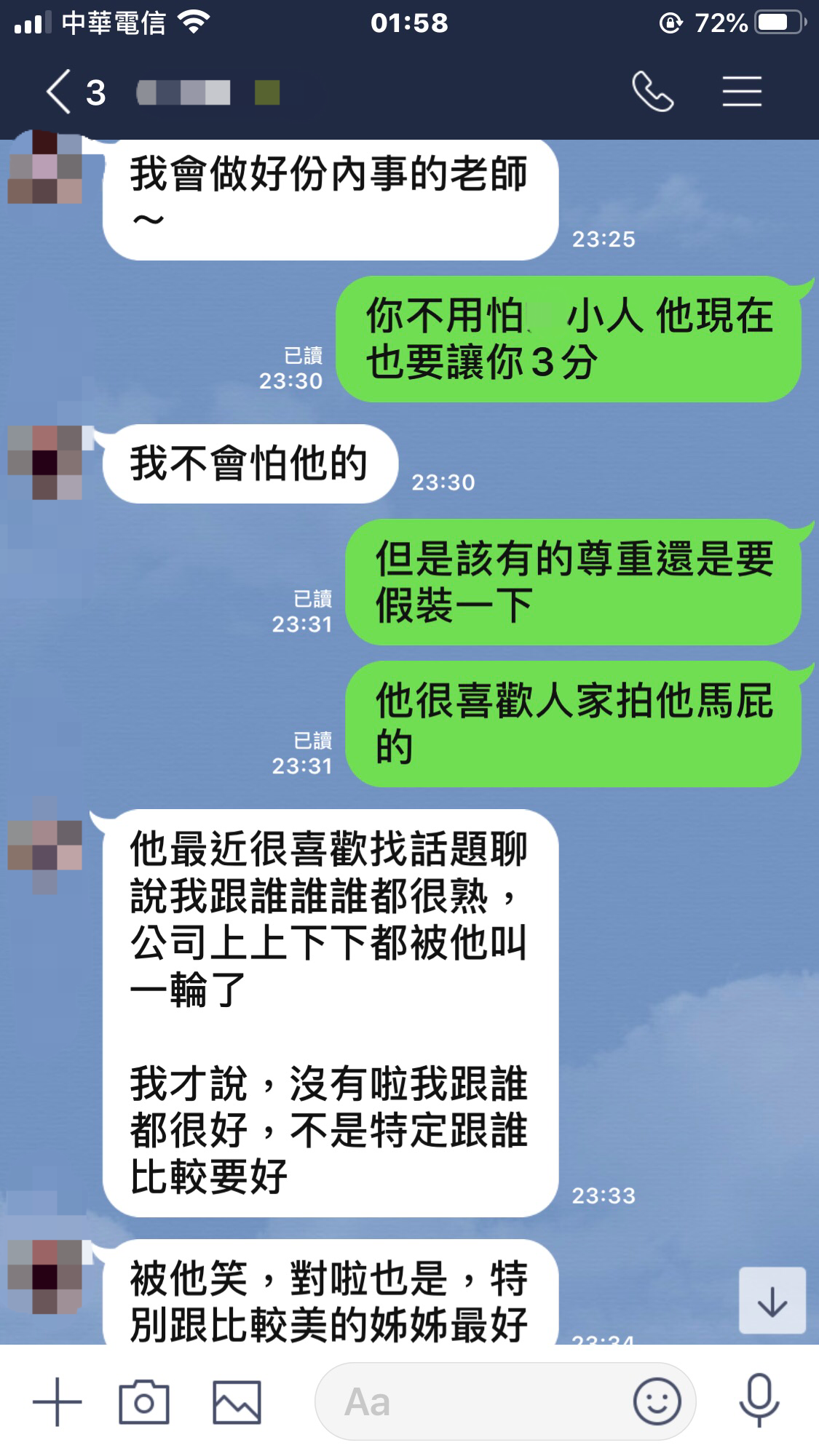Record a voice message
819x1456 pixels.
point(759,1401)
